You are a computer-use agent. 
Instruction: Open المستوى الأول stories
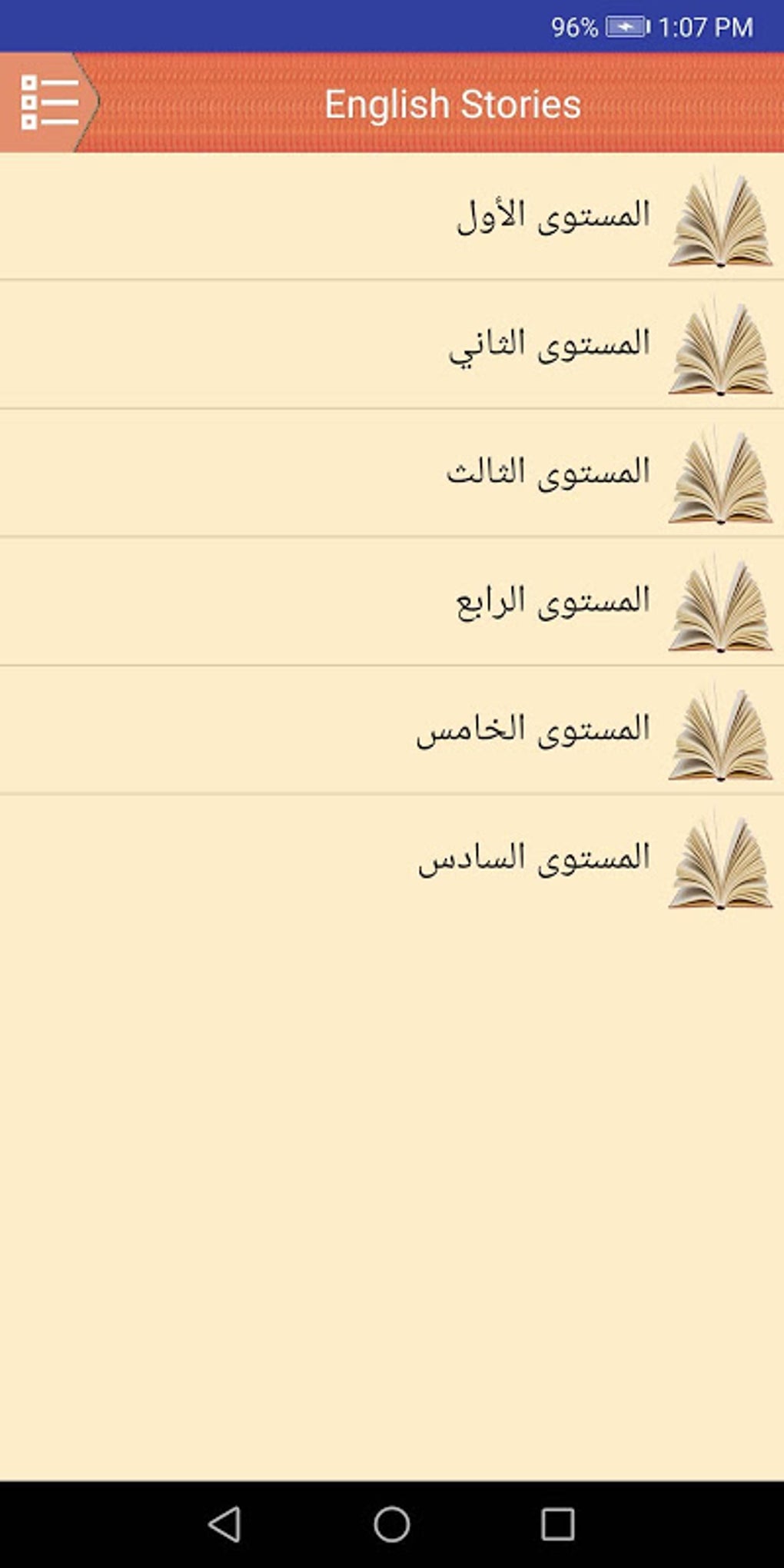point(553,216)
